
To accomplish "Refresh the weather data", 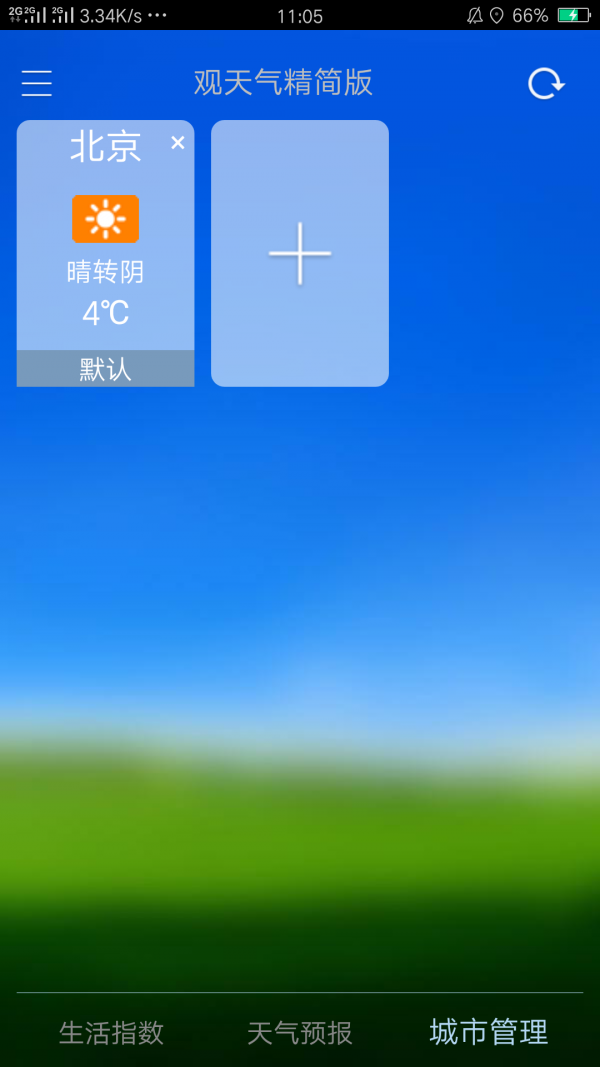I will (546, 83).
